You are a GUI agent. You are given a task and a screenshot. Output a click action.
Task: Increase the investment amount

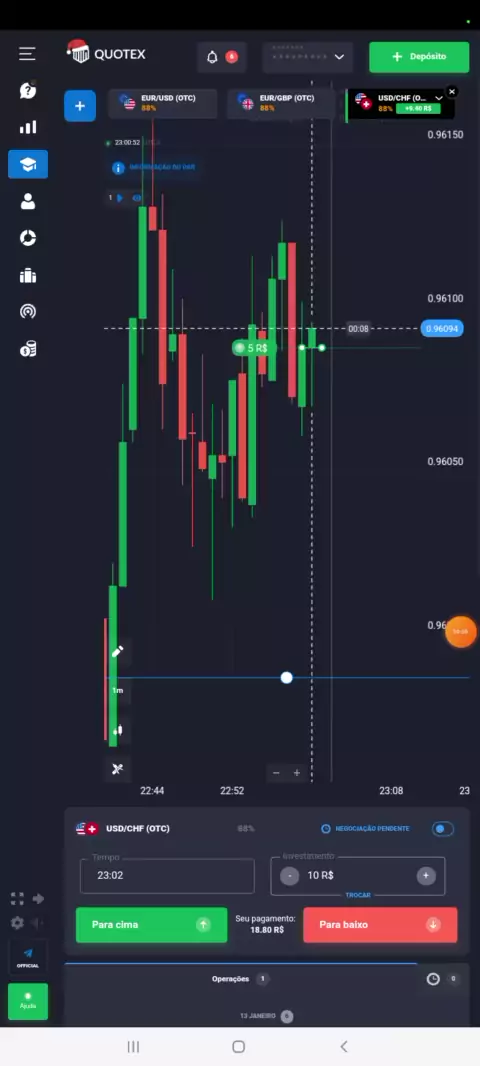(x=426, y=876)
